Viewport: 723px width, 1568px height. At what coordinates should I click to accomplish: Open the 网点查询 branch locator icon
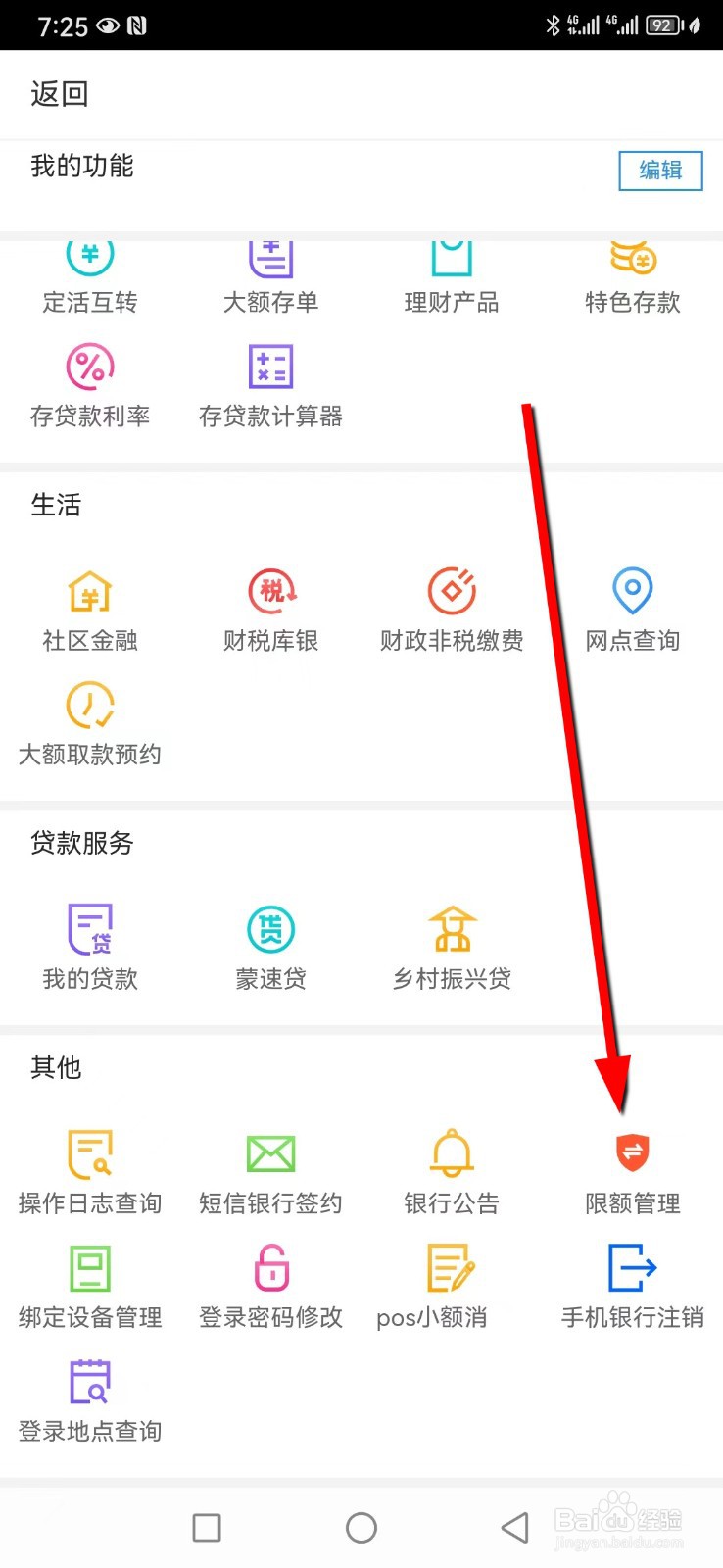(x=631, y=608)
